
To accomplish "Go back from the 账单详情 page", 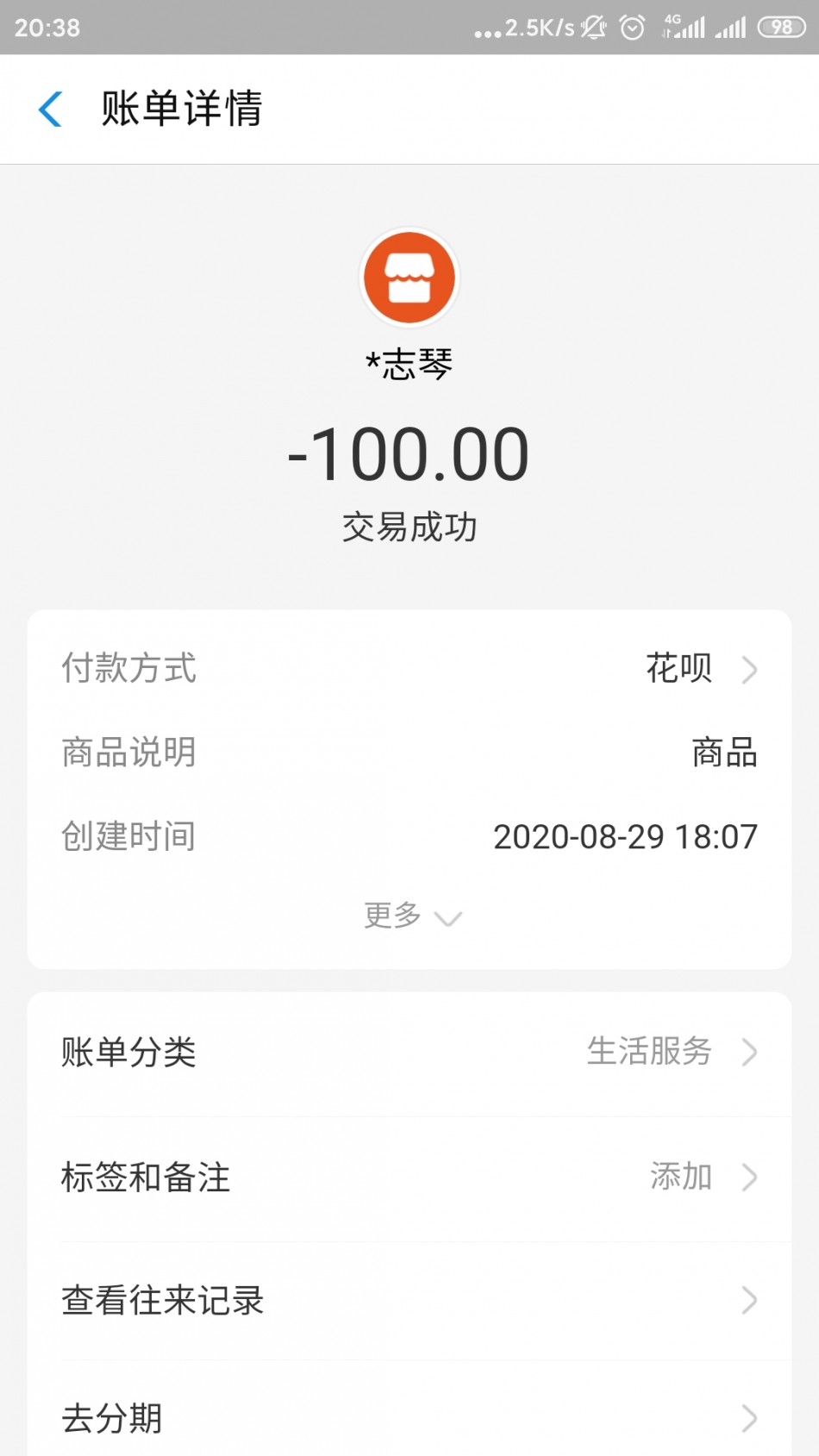I will [51, 109].
